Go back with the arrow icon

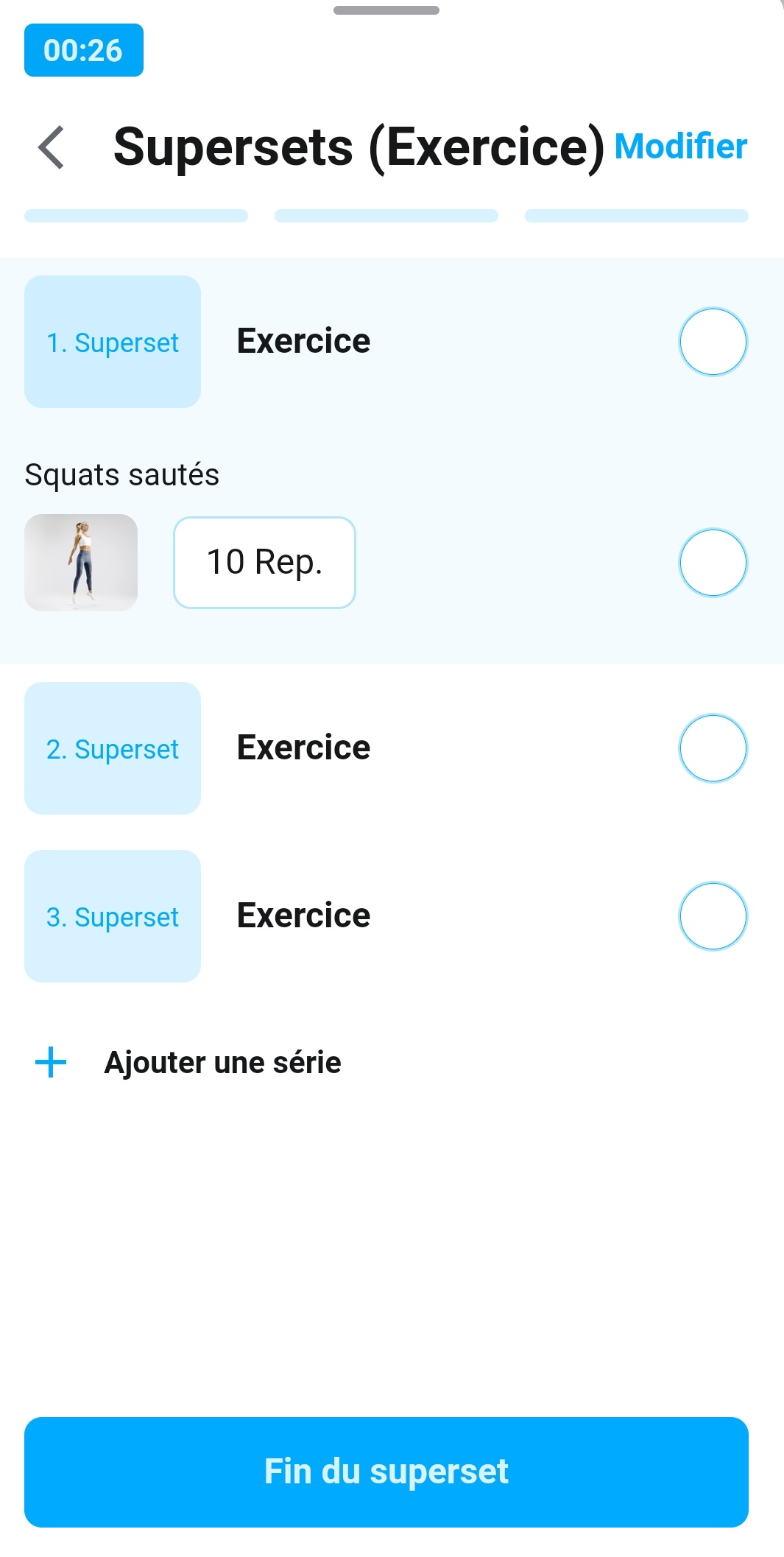pyautogui.click(x=52, y=147)
